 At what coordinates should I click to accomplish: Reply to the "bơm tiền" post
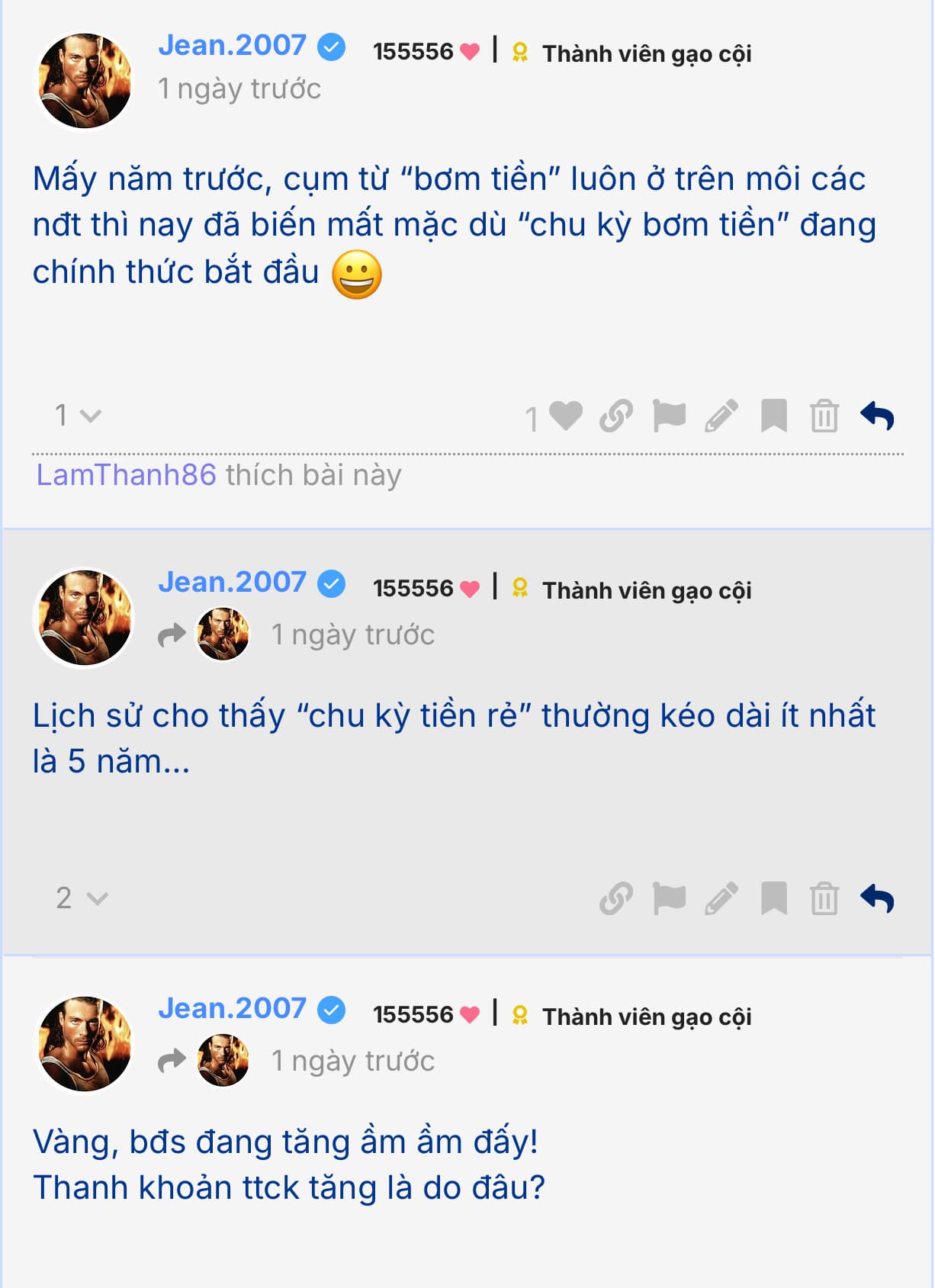(x=877, y=416)
